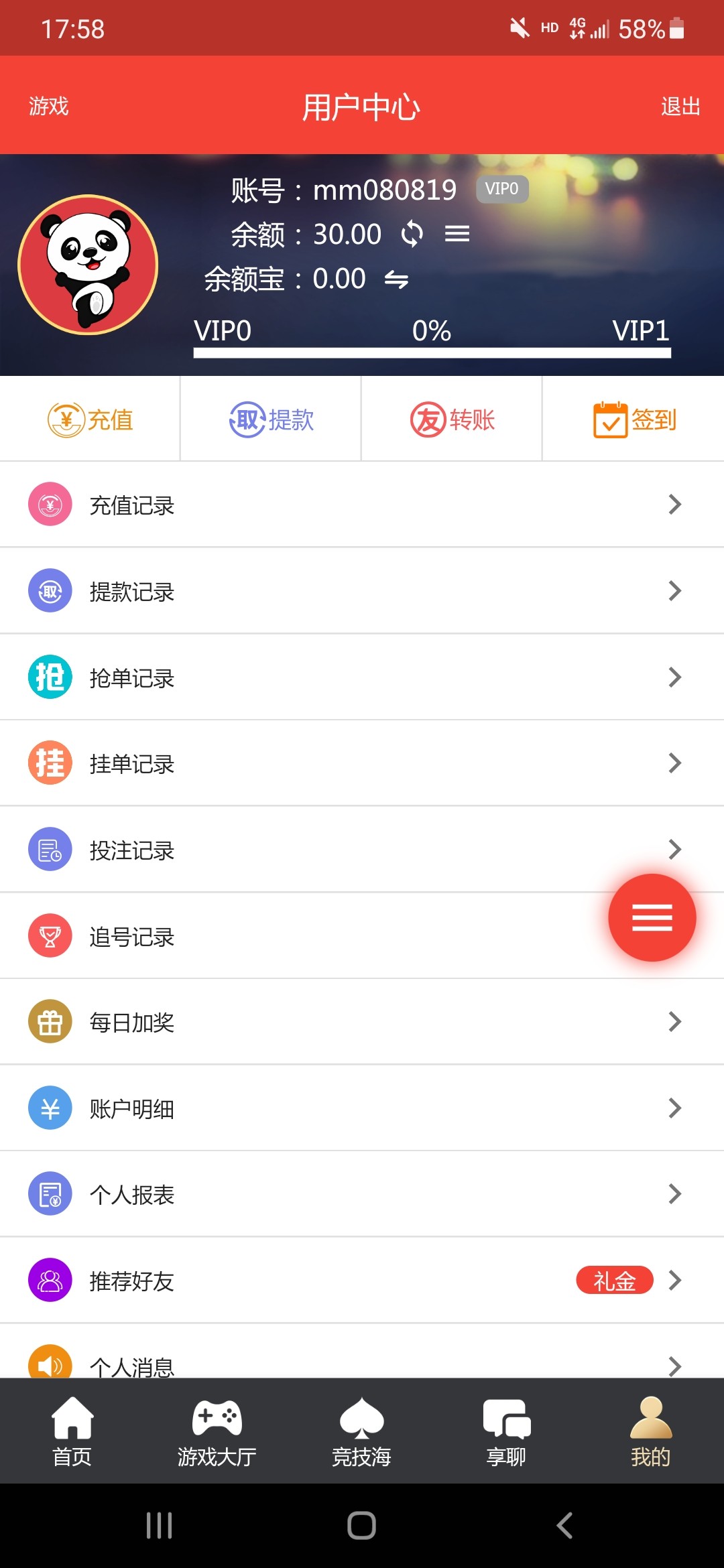Open 充值 recharge
The image size is (724, 1568).
(90, 419)
